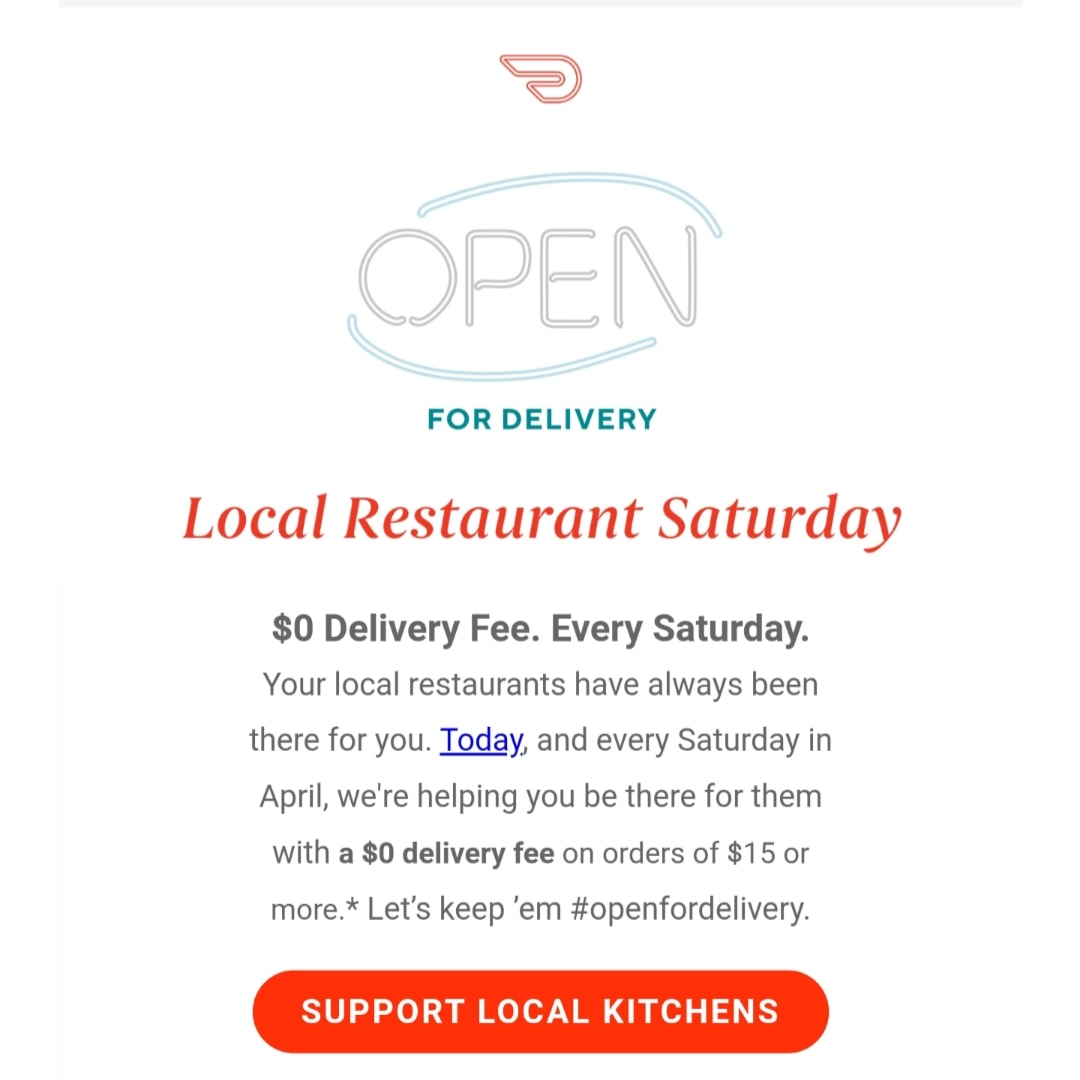This screenshot has width=1080, height=1080.
Task: Tap the Support Local Kitchens button
Action: pyautogui.click(x=540, y=1011)
